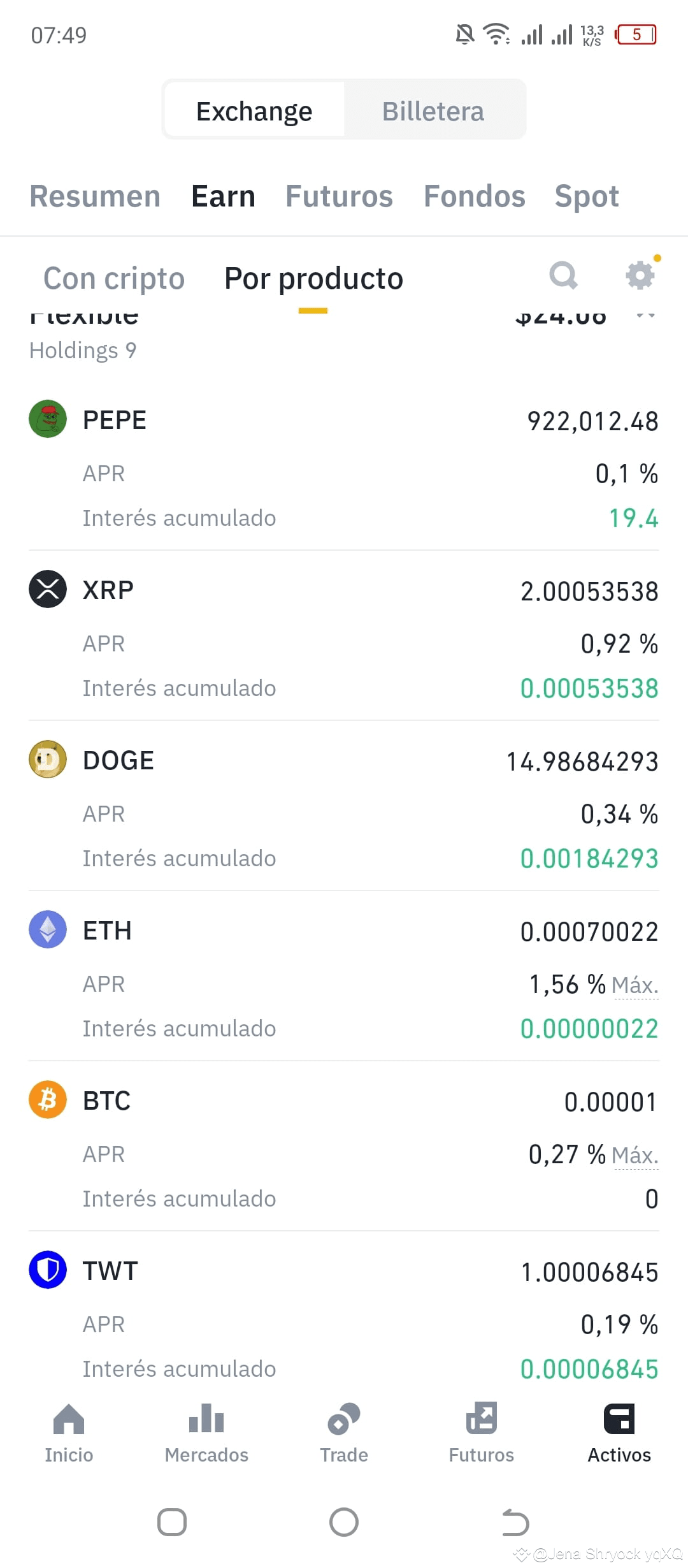Select the Con cripto view
This screenshot has height=1568, width=688.
pyautogui.click(x=114, y=279)
